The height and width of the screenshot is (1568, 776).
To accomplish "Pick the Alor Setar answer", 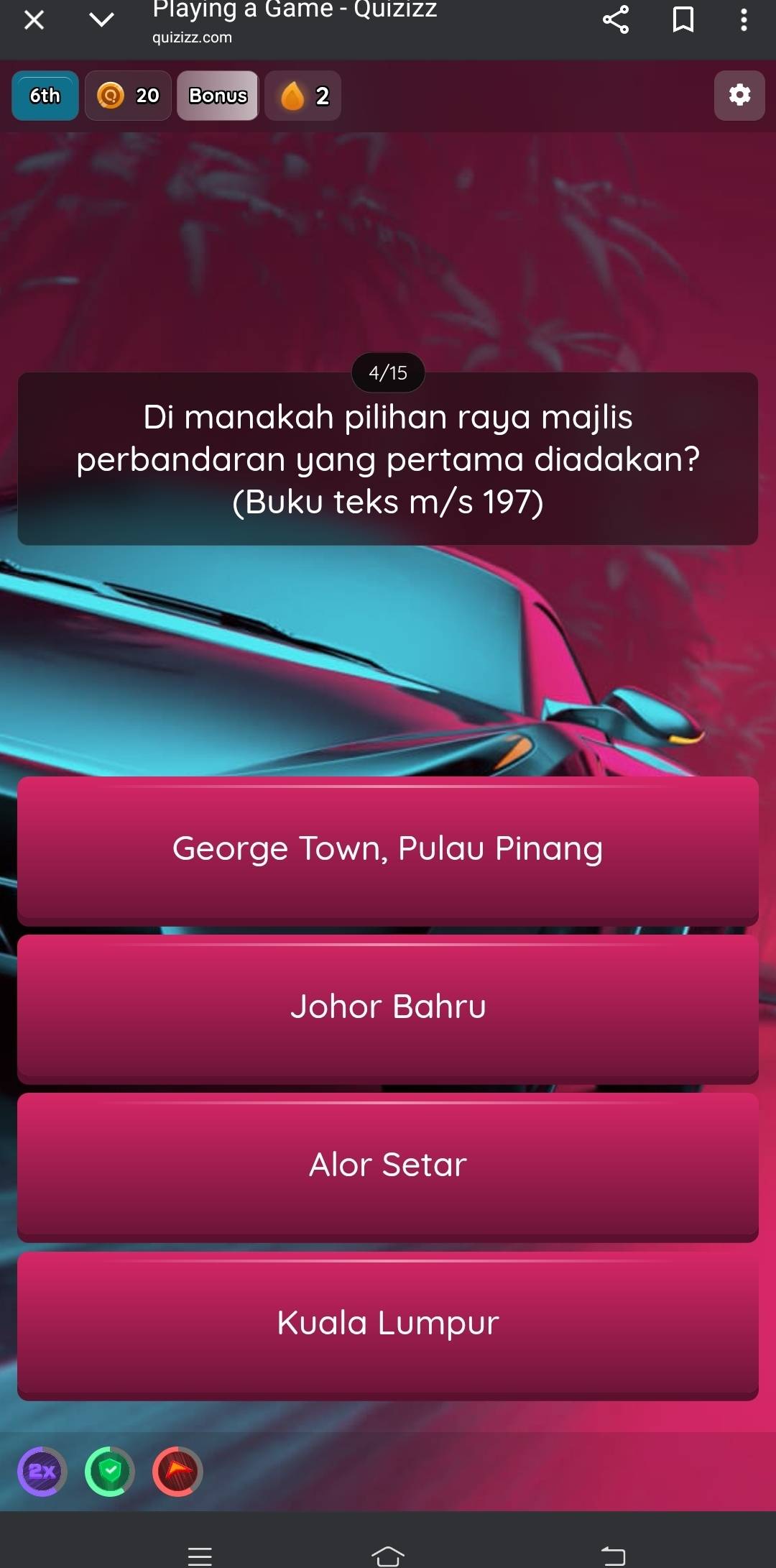I will tap(388, 1166).
